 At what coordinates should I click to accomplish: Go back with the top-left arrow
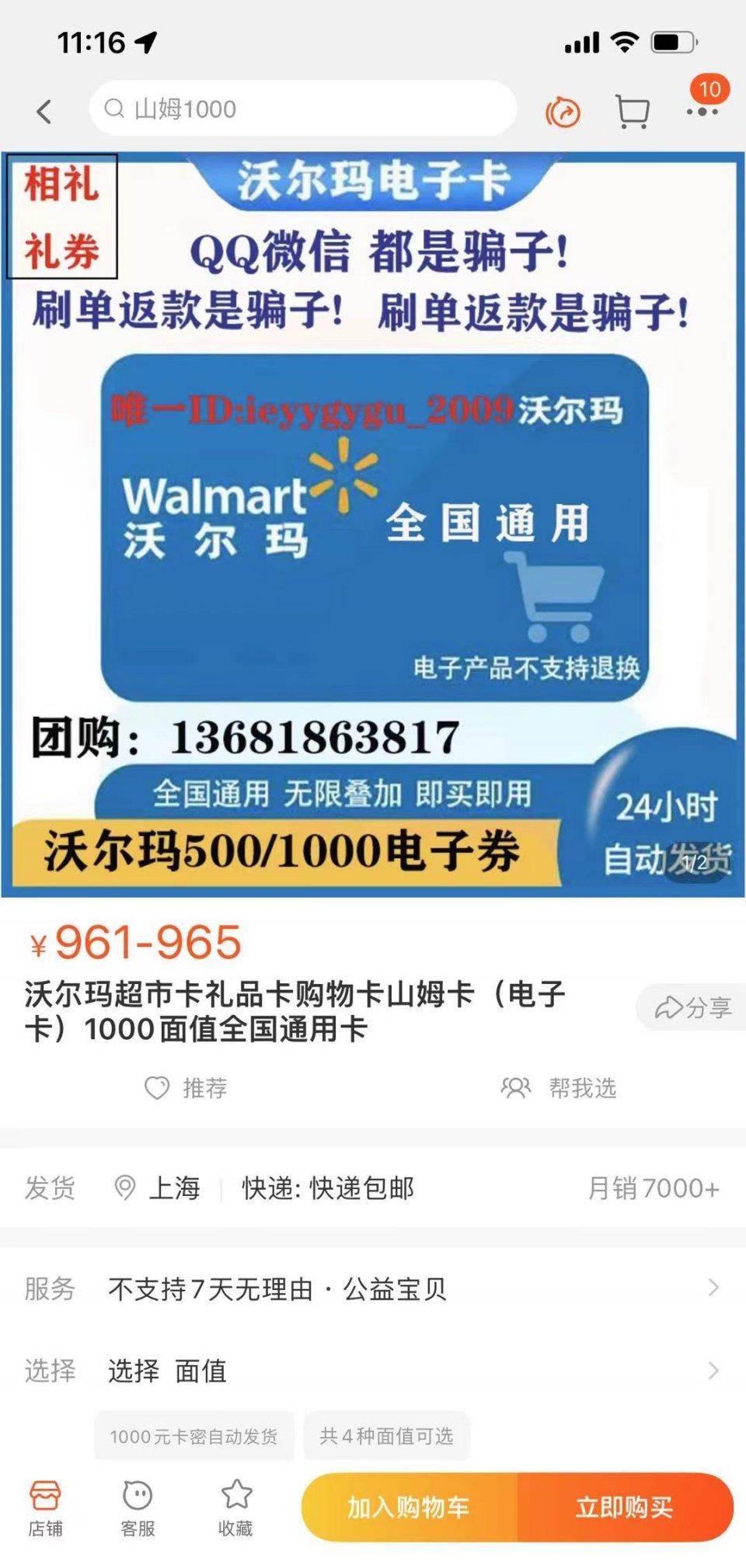(x=44, y=111)
